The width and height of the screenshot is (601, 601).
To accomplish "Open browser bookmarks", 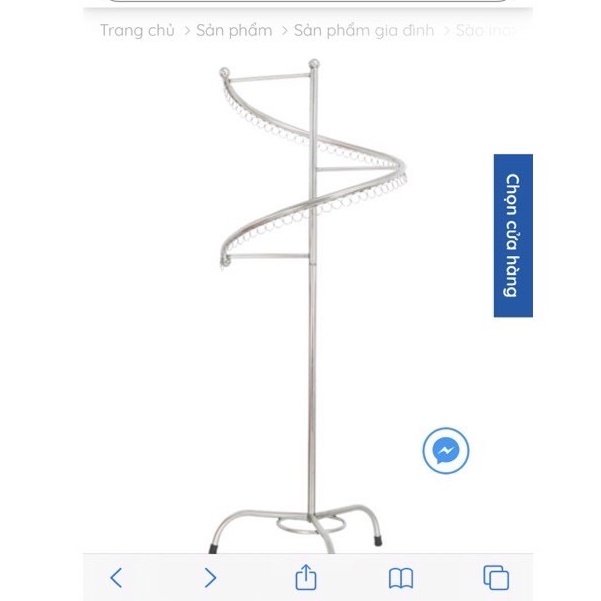I will [401, 577].
